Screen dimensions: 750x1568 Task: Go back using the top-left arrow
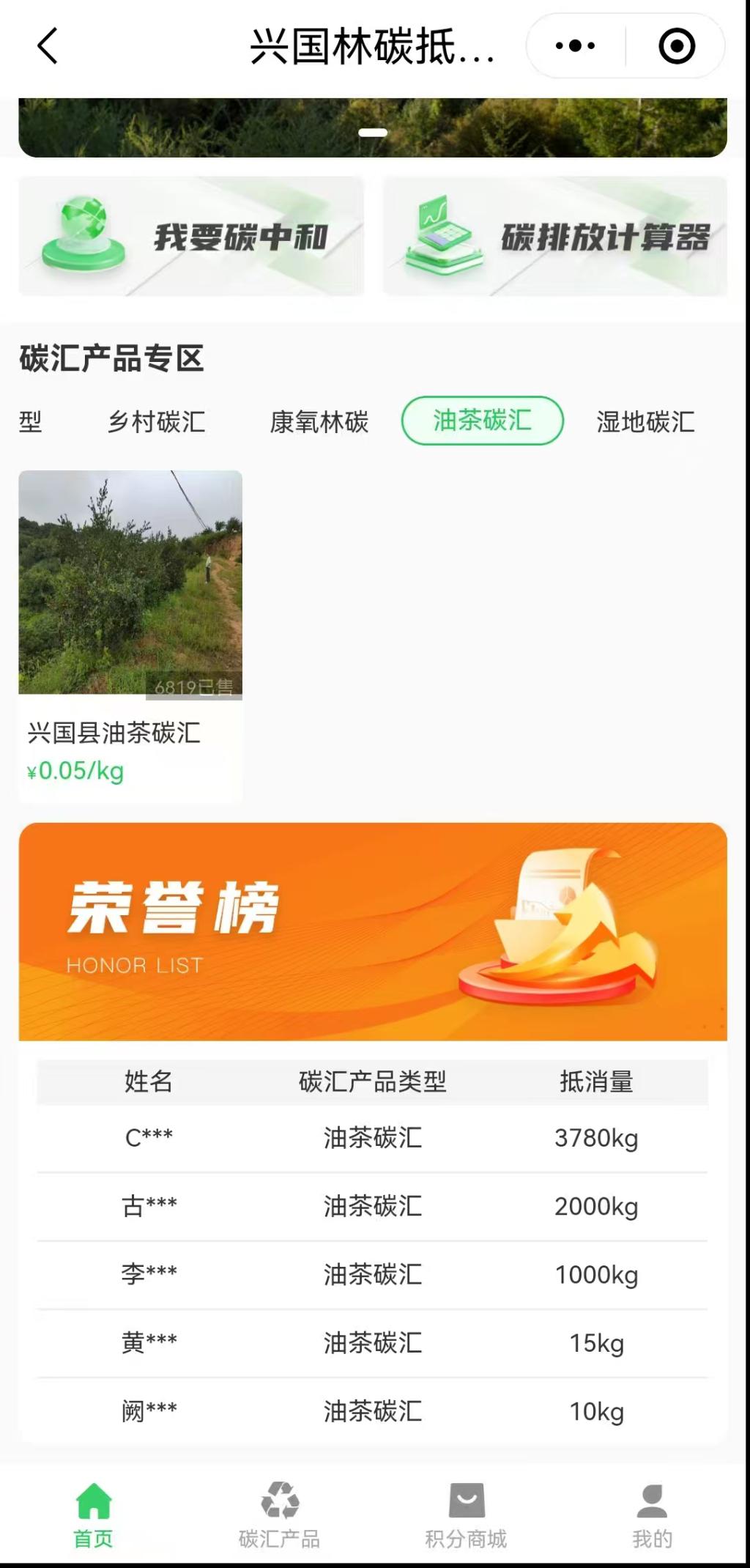tap(48, 46)
